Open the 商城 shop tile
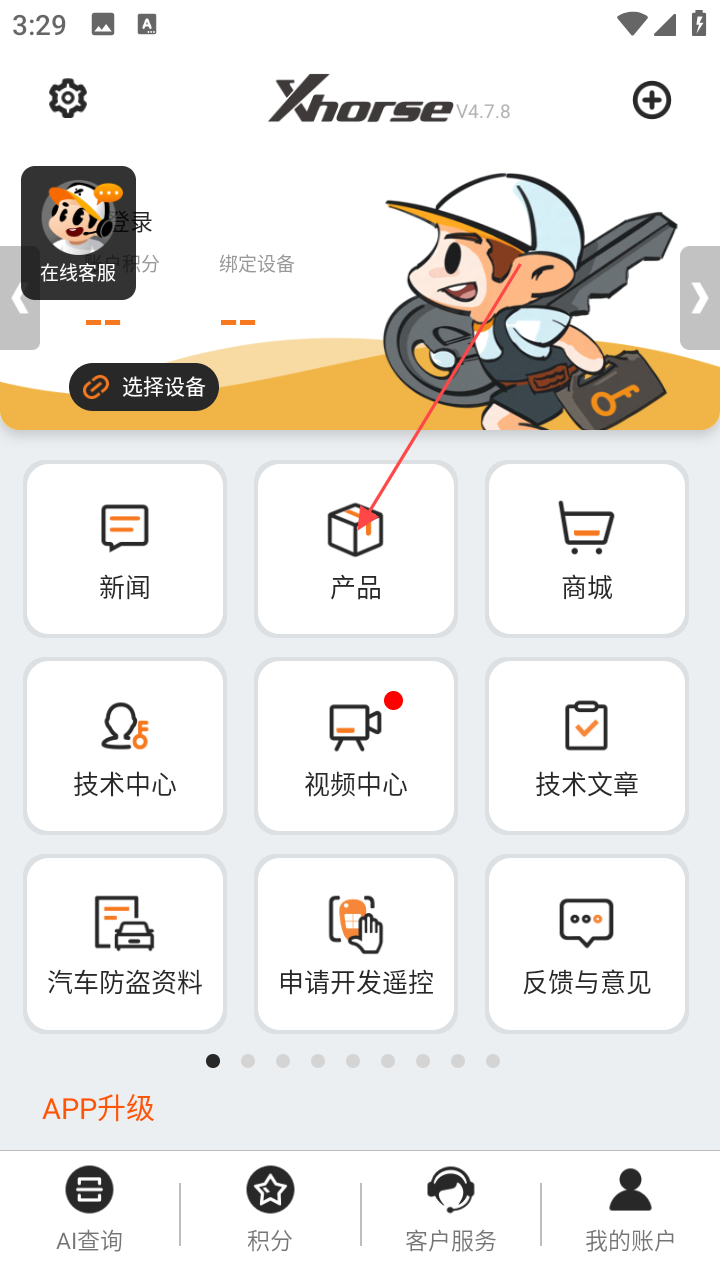 (587, 549)
